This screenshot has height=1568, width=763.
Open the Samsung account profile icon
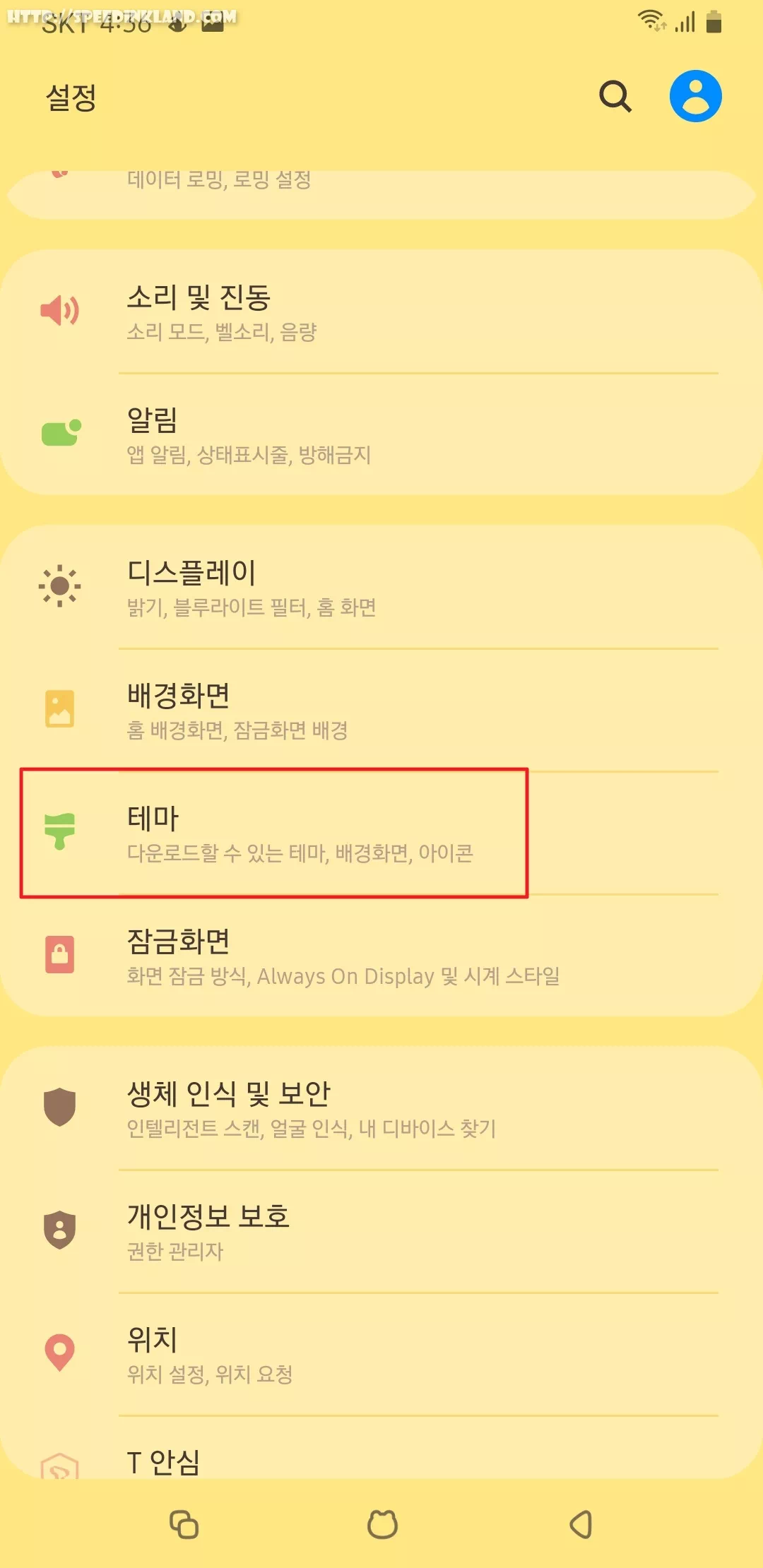click(x=695, y=96)
